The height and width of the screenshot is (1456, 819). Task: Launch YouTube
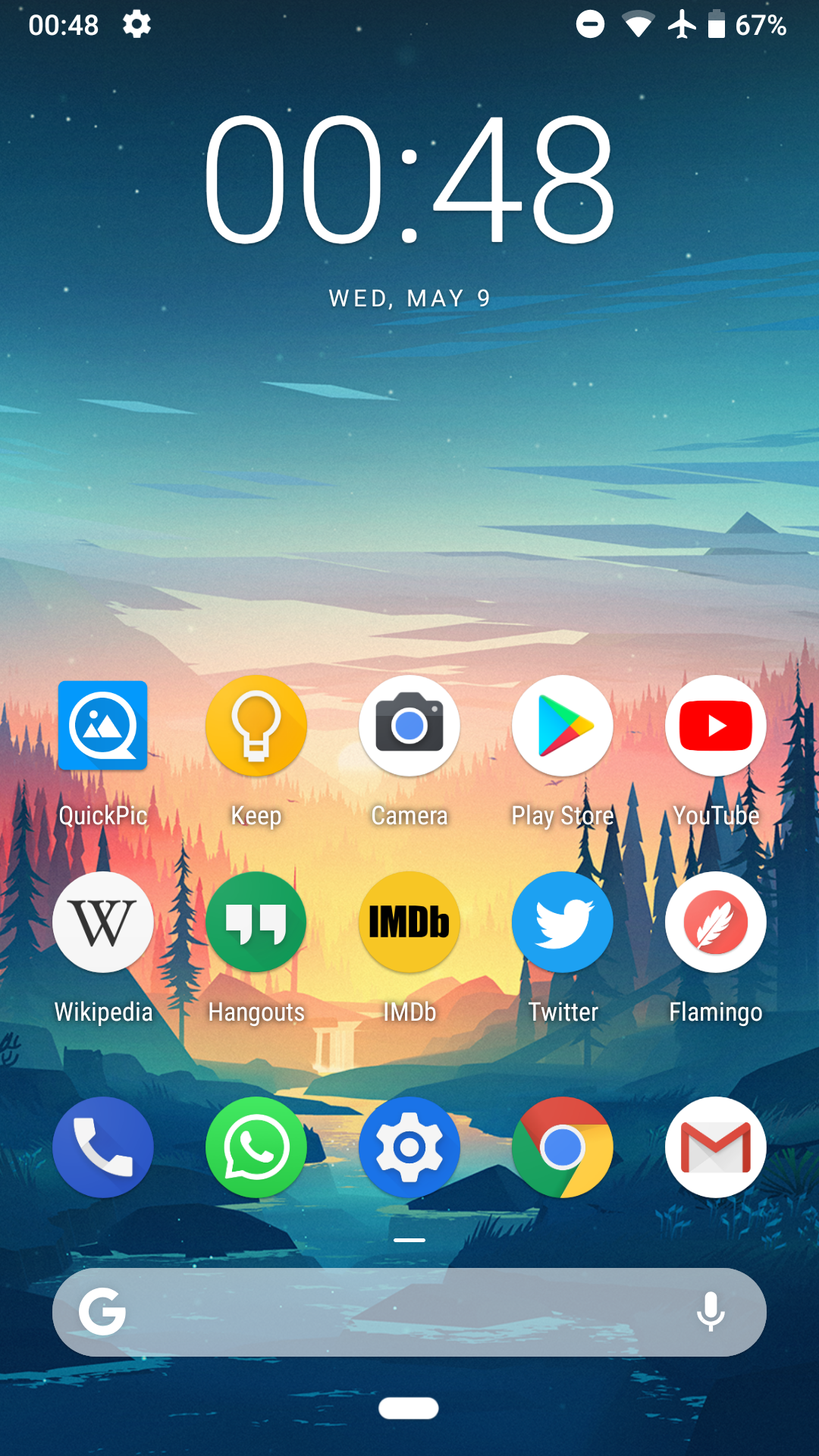coord(716,726)
